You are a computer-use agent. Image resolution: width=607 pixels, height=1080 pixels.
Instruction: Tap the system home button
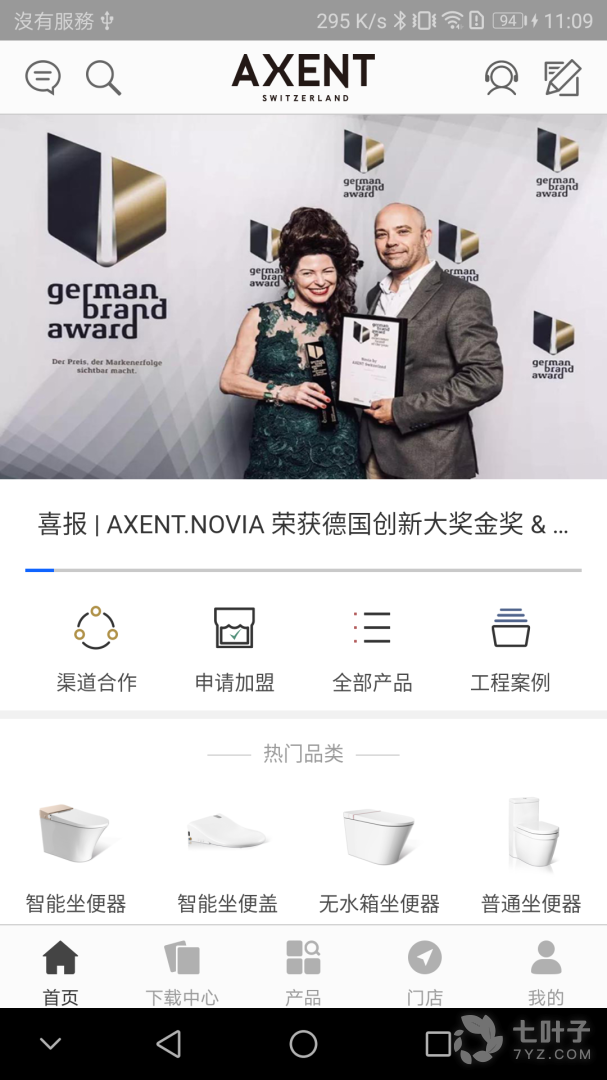(303, 1045)
